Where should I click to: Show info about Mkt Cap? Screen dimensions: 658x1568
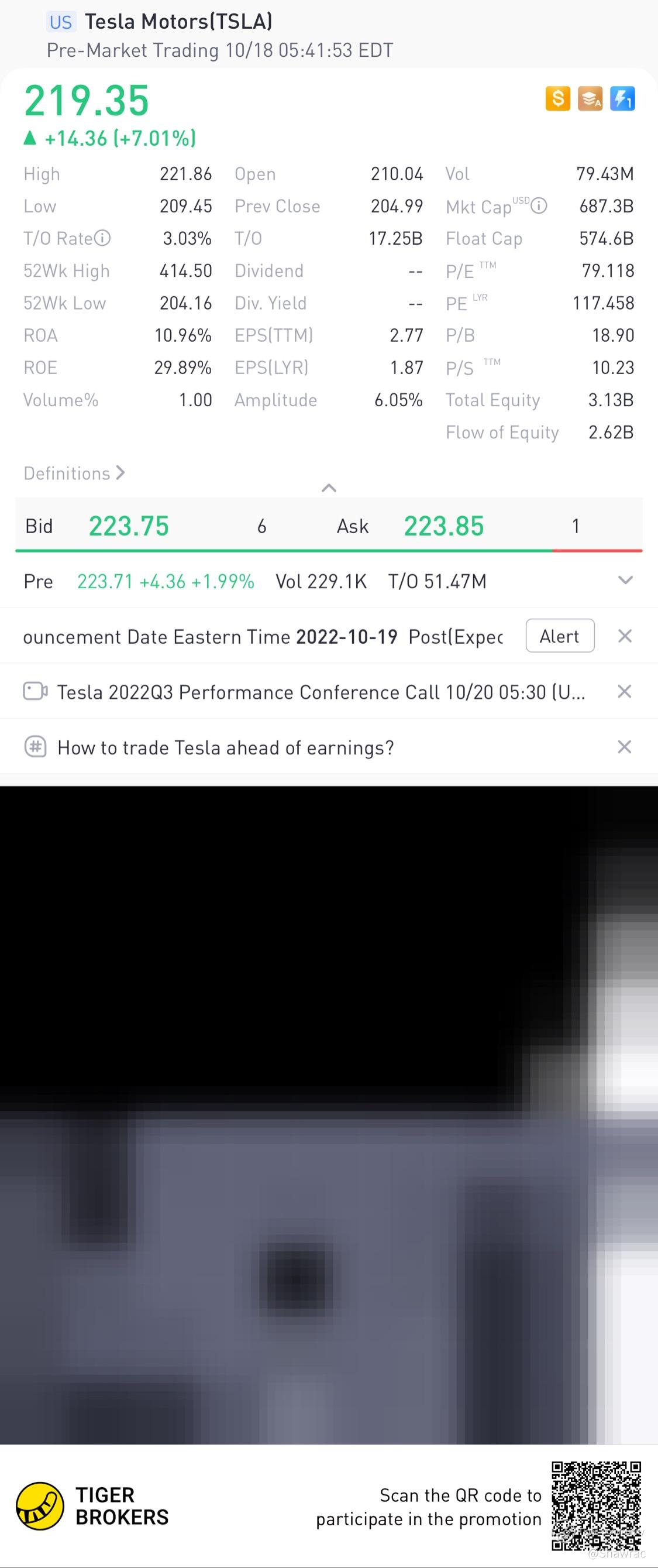(539, 206)
